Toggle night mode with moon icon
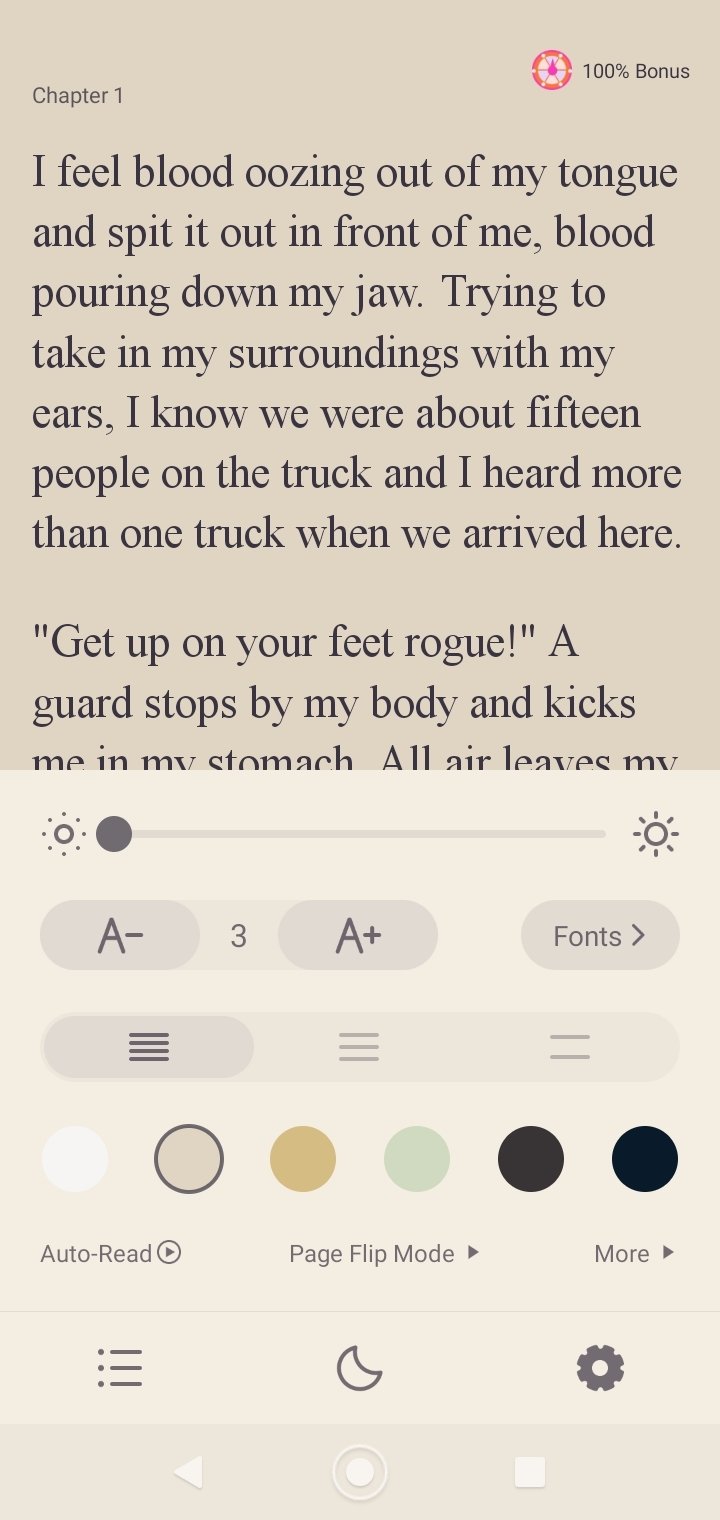This screenshot has width=720, height=1520. pyautogui.click(x=360, y=1368)
